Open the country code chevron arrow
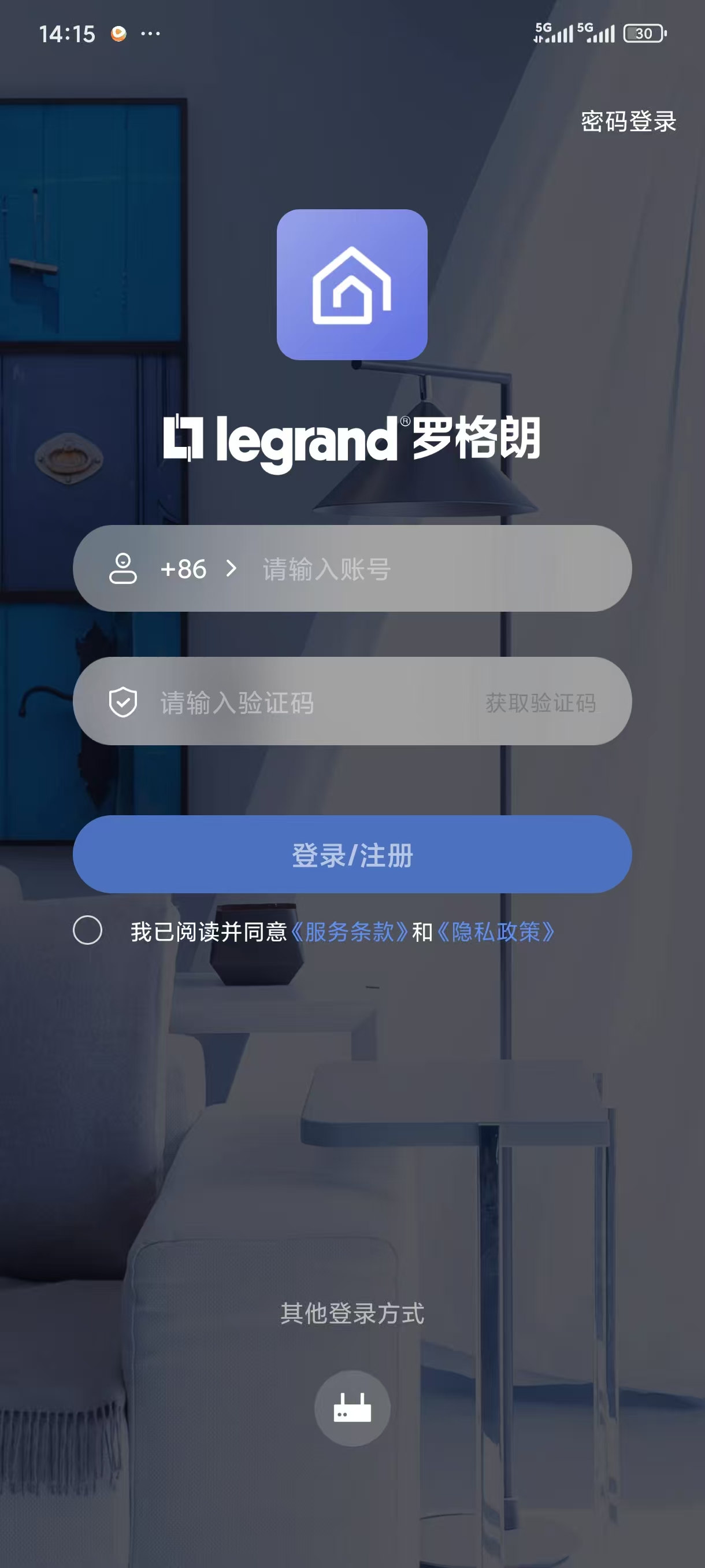Image resolution: width=705 pixels, height=1568 pixels. [232, 568]
